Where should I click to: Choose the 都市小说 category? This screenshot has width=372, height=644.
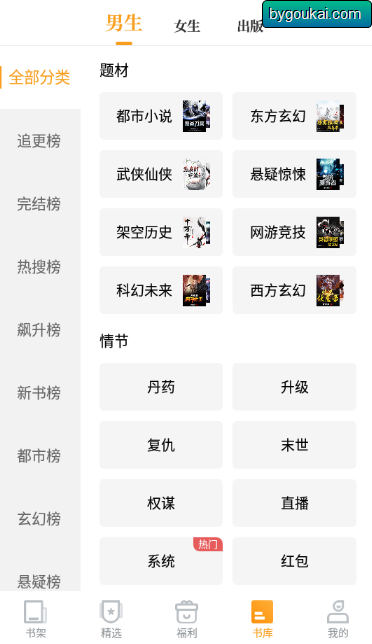pos(161,116)
